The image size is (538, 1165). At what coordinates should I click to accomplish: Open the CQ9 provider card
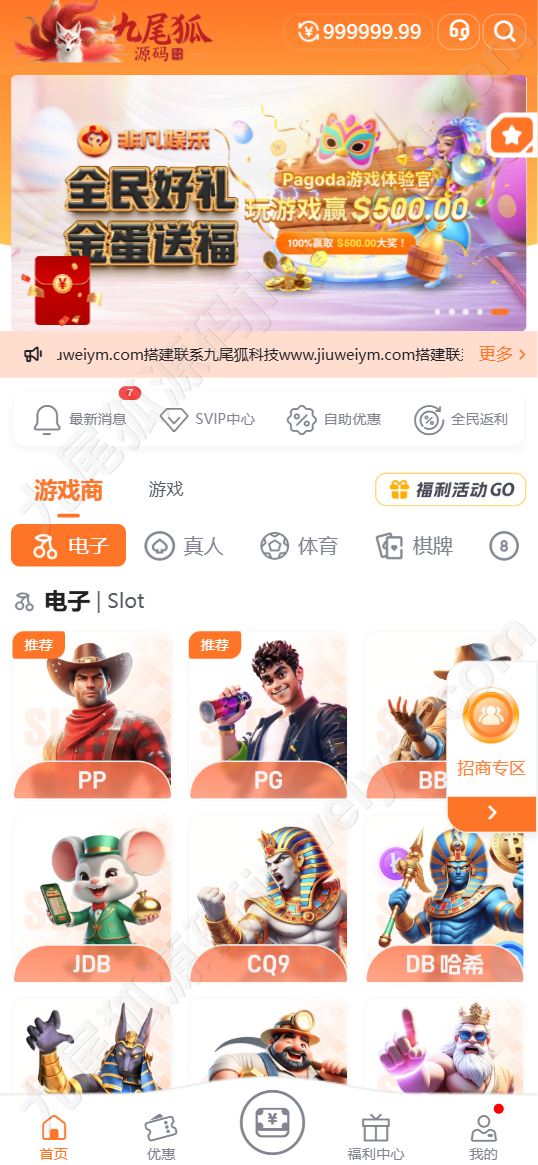coord(268,899)
